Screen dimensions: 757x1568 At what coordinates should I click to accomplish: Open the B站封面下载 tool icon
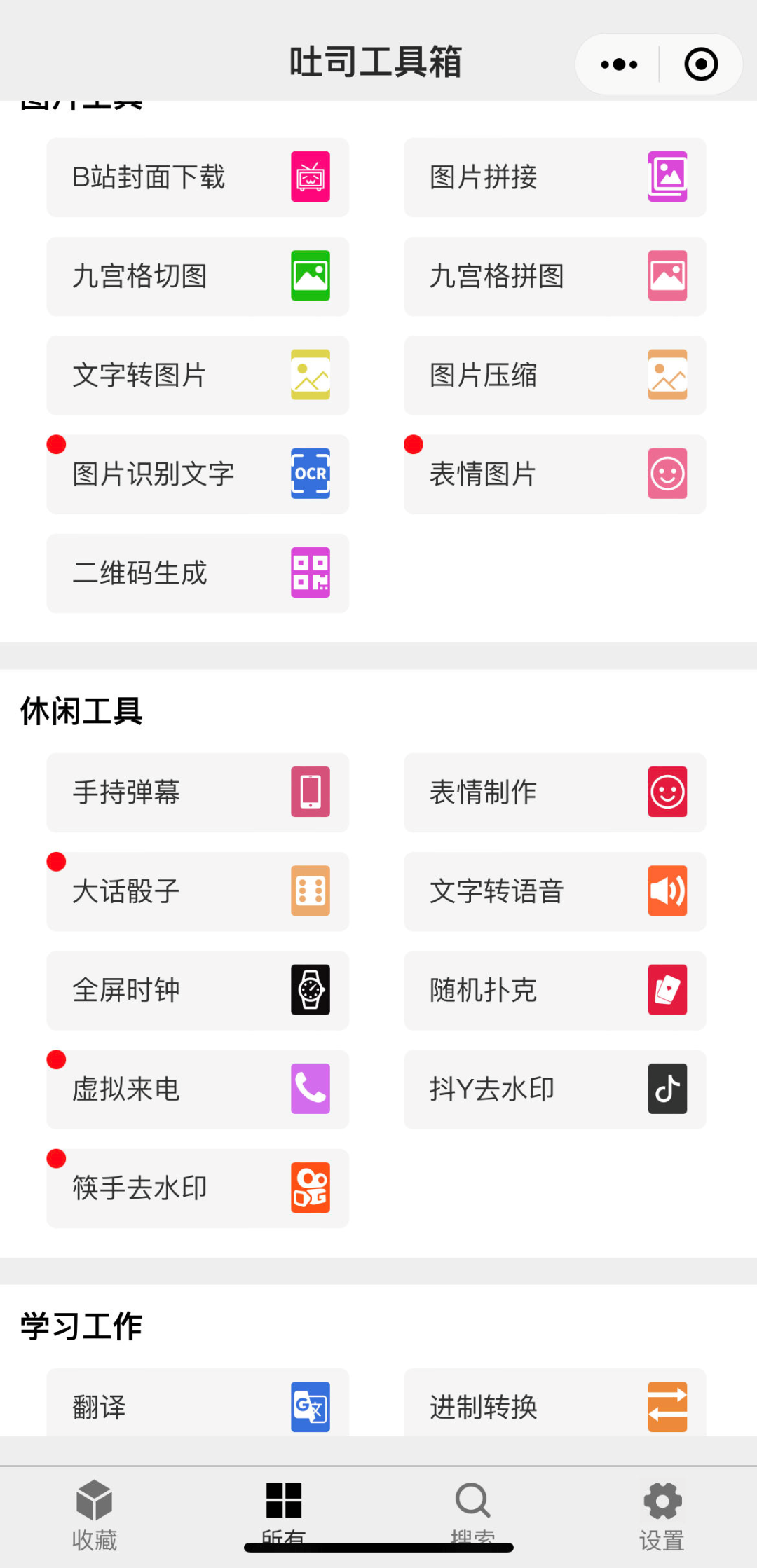[311, 178]
